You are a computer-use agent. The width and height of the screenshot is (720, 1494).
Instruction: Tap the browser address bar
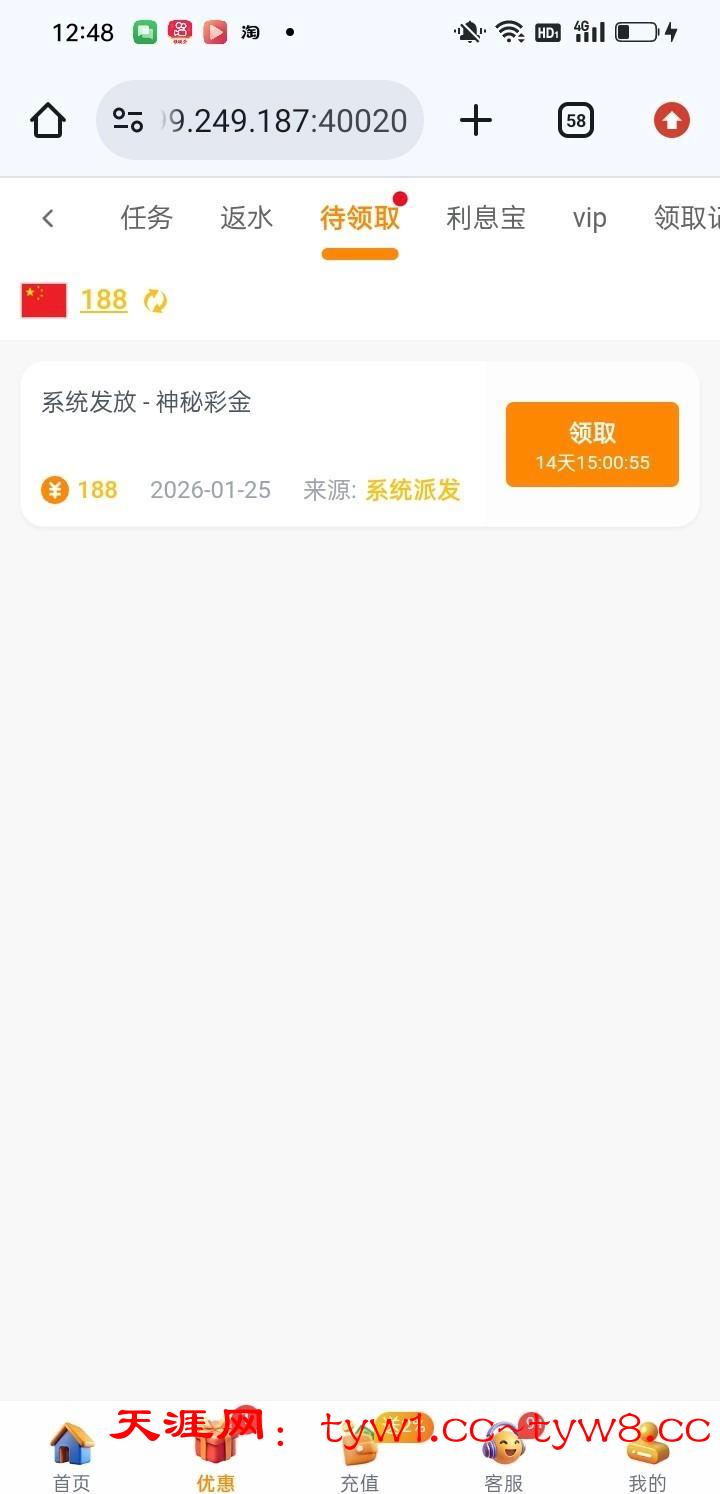[260, 121]
